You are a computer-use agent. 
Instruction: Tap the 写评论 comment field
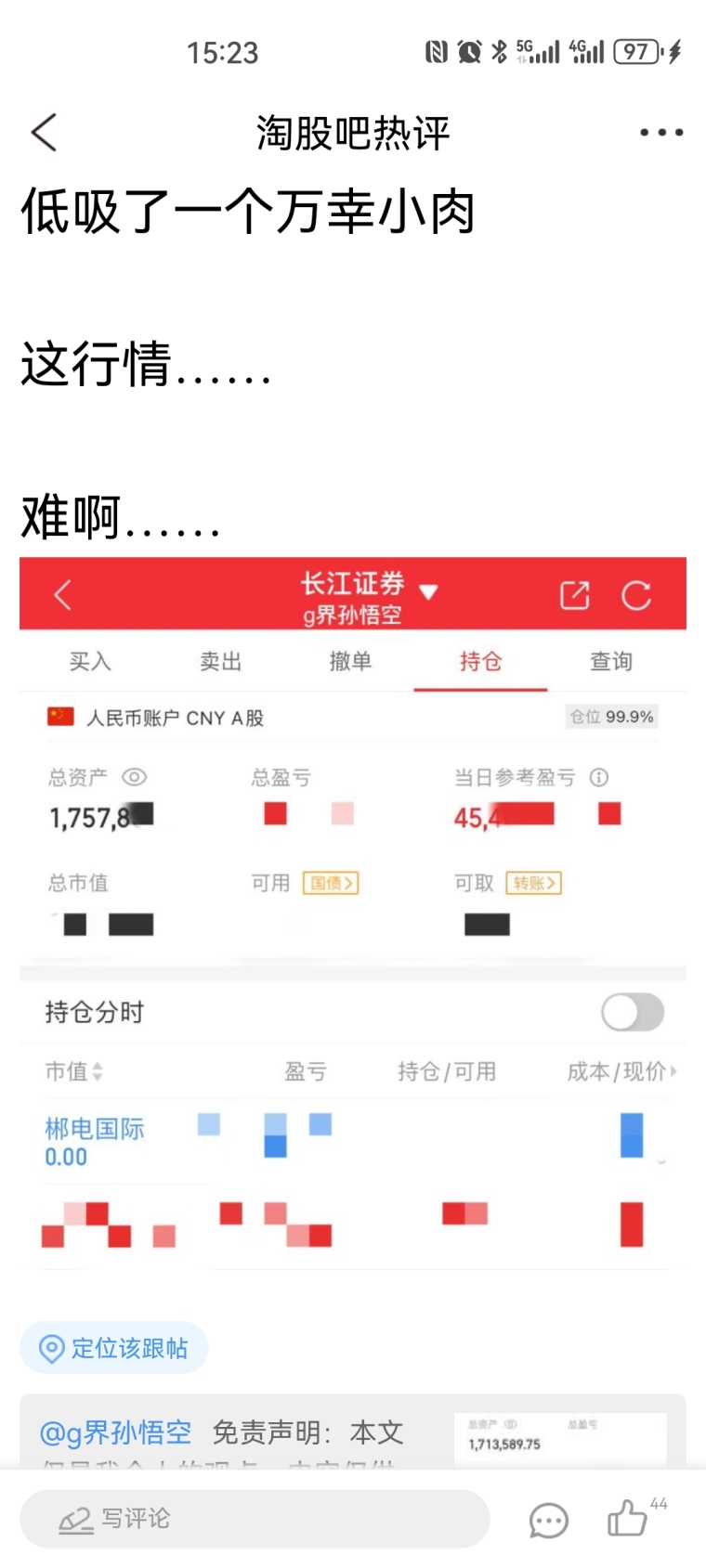255,1519
